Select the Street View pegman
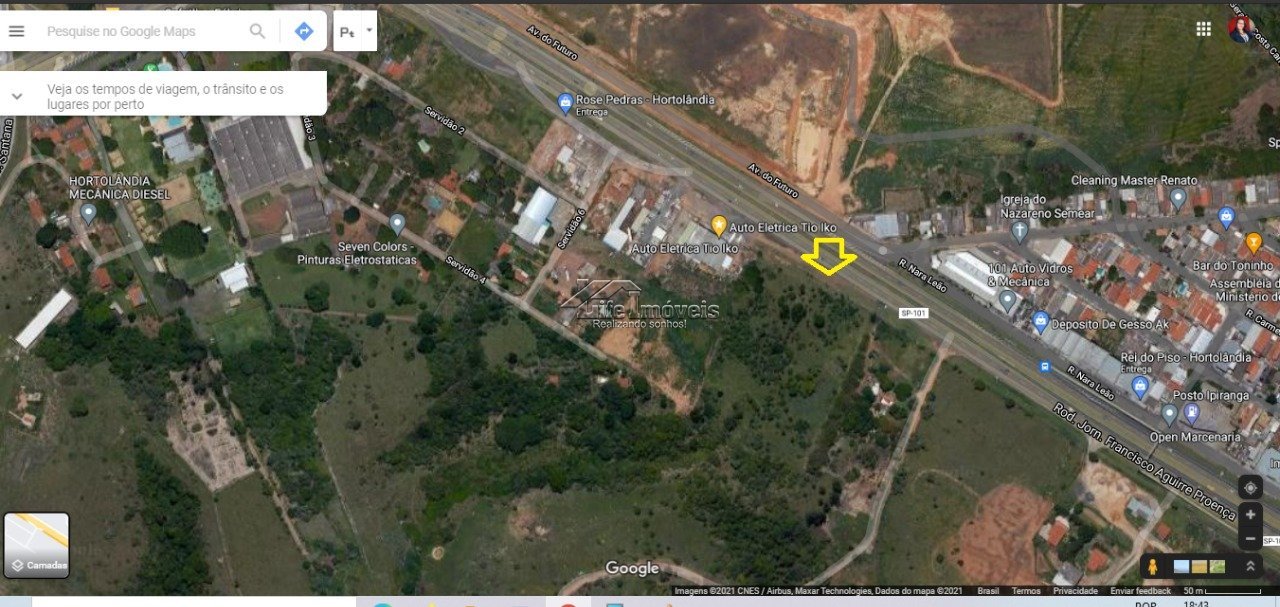 (1153, 567)
